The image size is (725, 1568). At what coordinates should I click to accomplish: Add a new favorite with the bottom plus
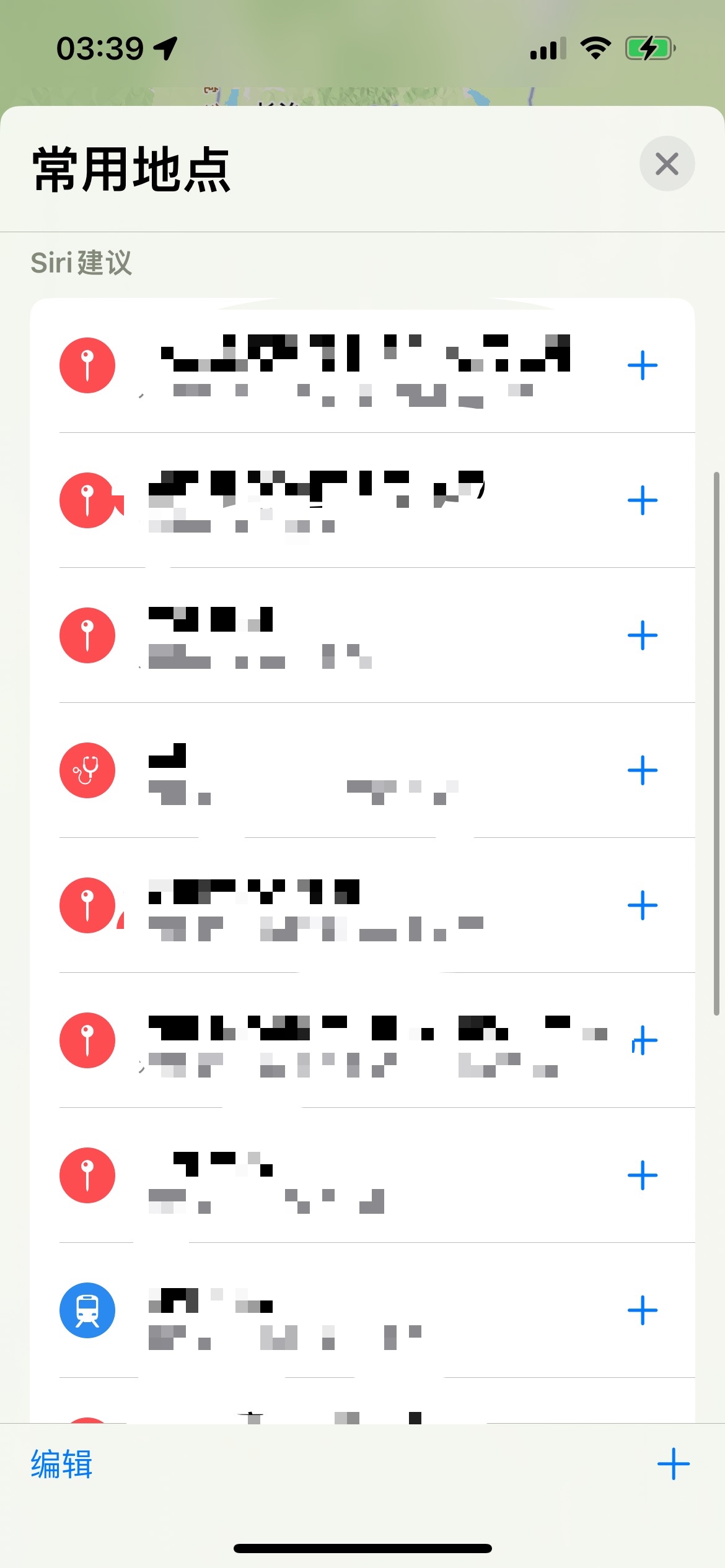tap(673, 1465)
